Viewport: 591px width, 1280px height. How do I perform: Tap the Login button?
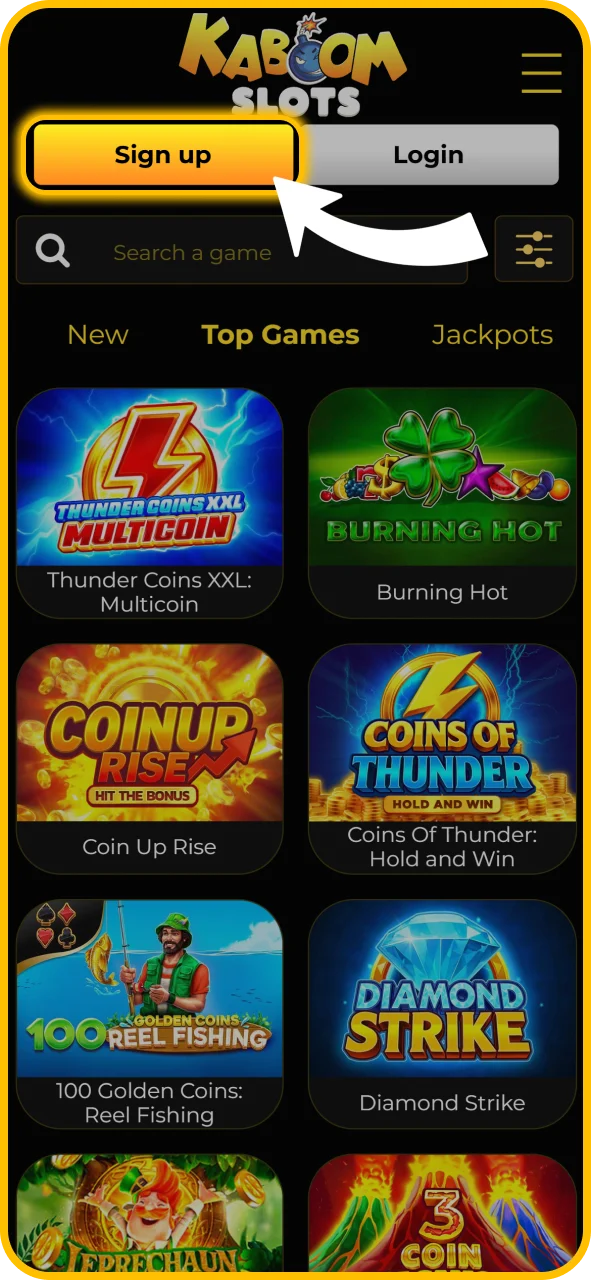coord(428,155)
